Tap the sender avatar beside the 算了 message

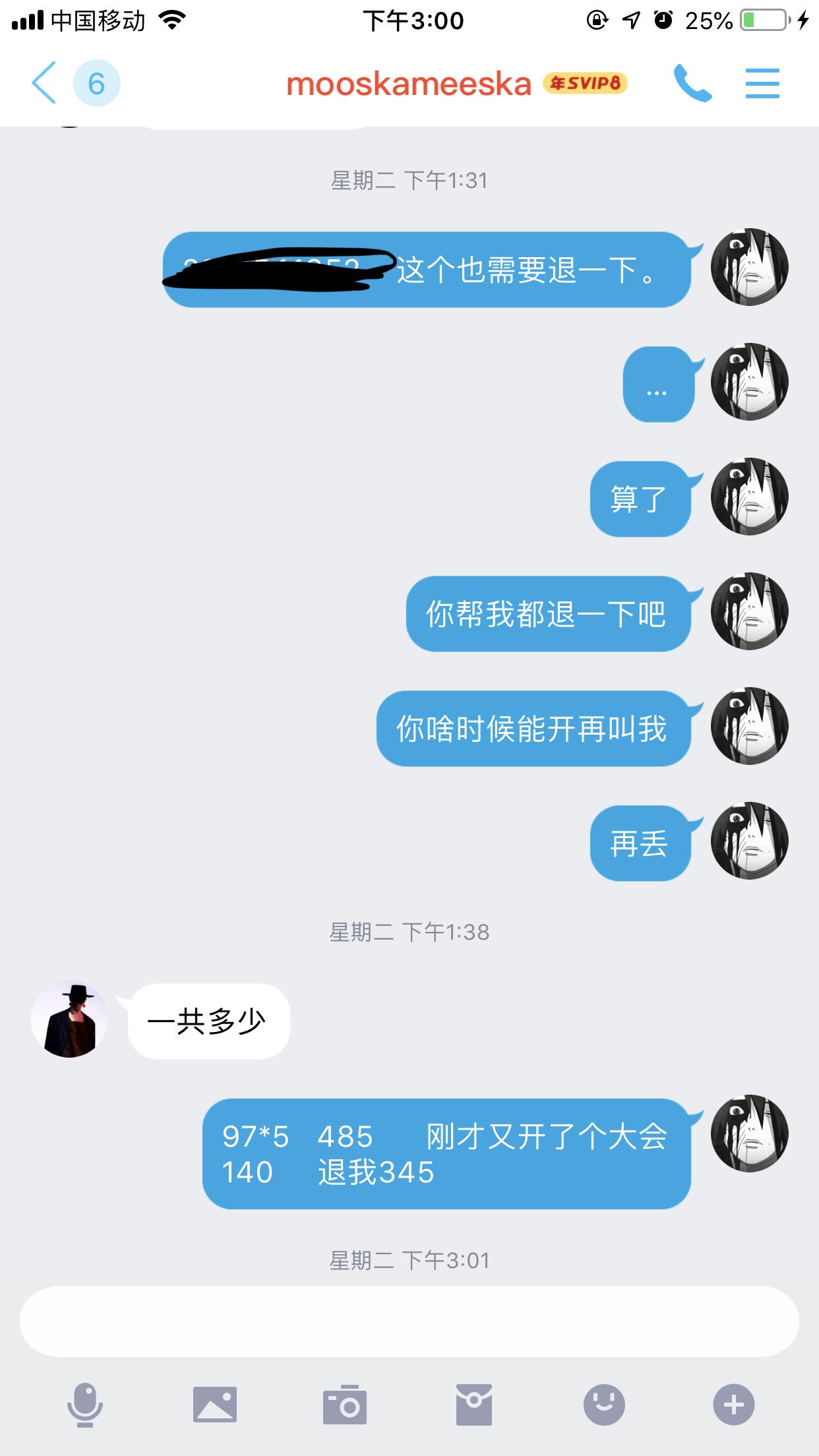pyautogui.click(x=749, y=497)
